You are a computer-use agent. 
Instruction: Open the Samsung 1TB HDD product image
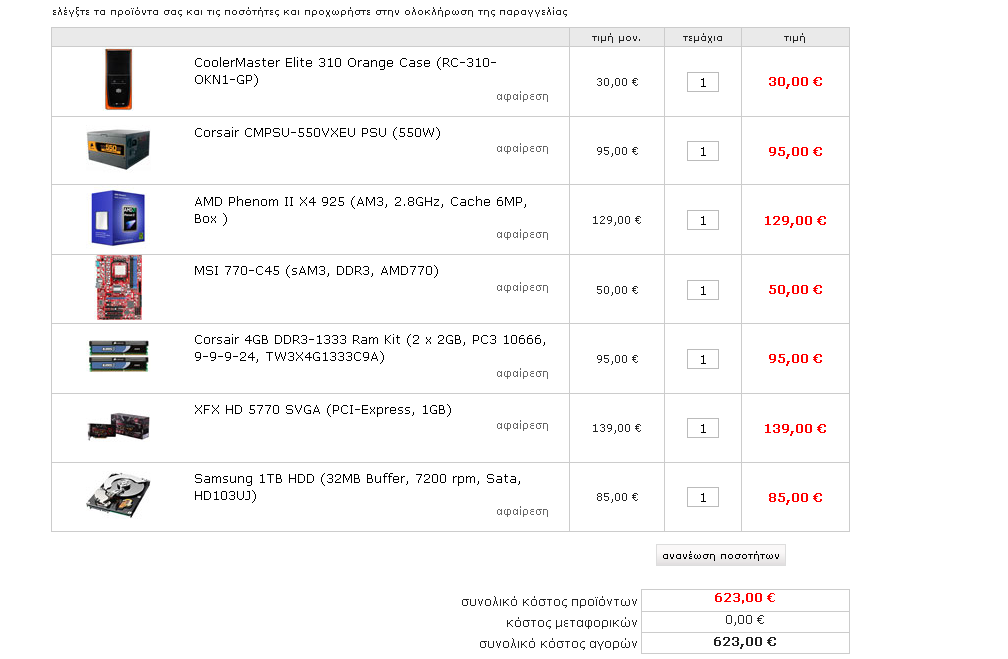[x=118, y=496]
